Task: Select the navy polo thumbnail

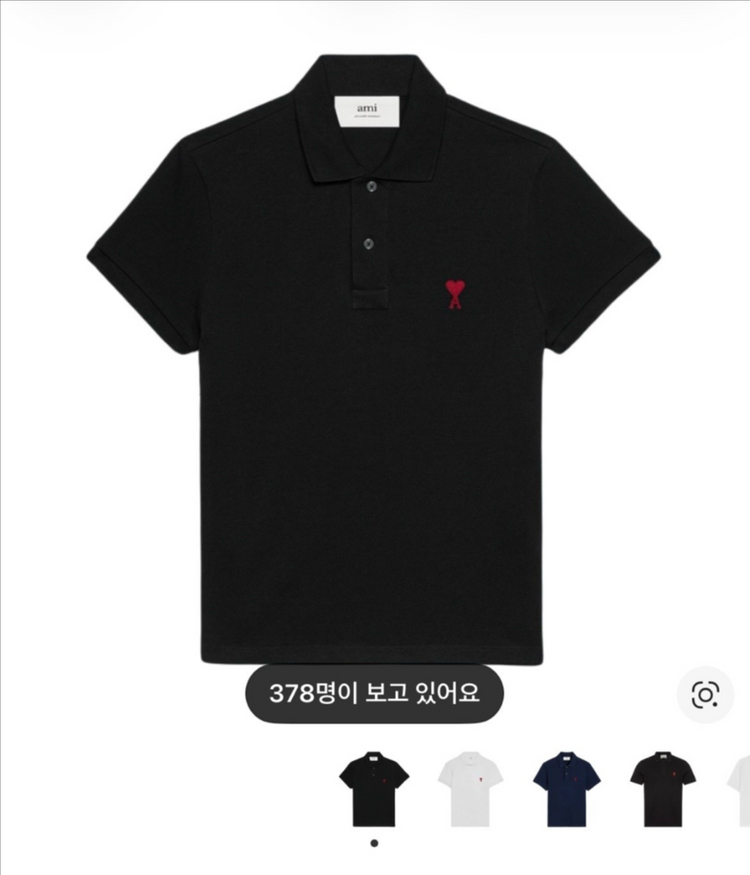Action: 566,789
